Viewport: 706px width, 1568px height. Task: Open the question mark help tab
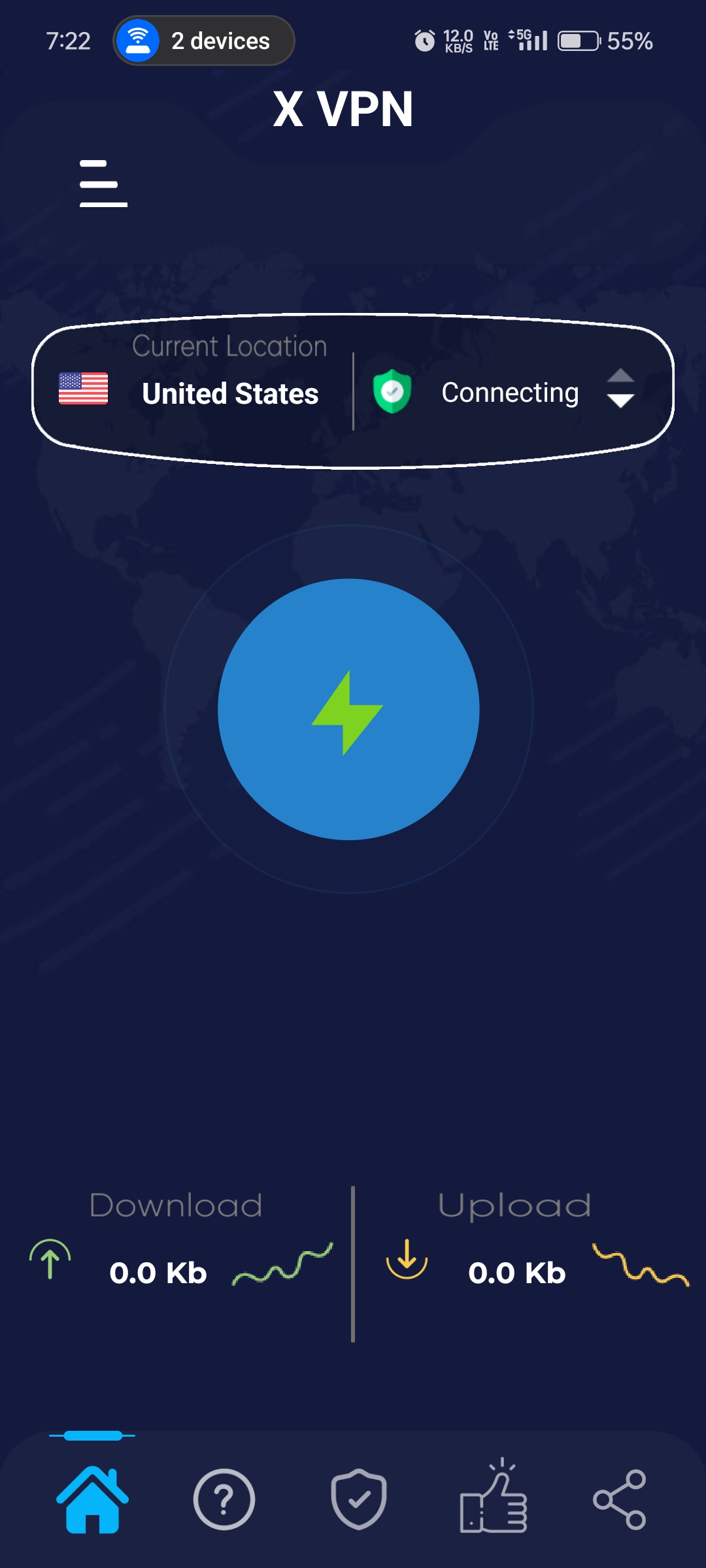point(224,1499)
